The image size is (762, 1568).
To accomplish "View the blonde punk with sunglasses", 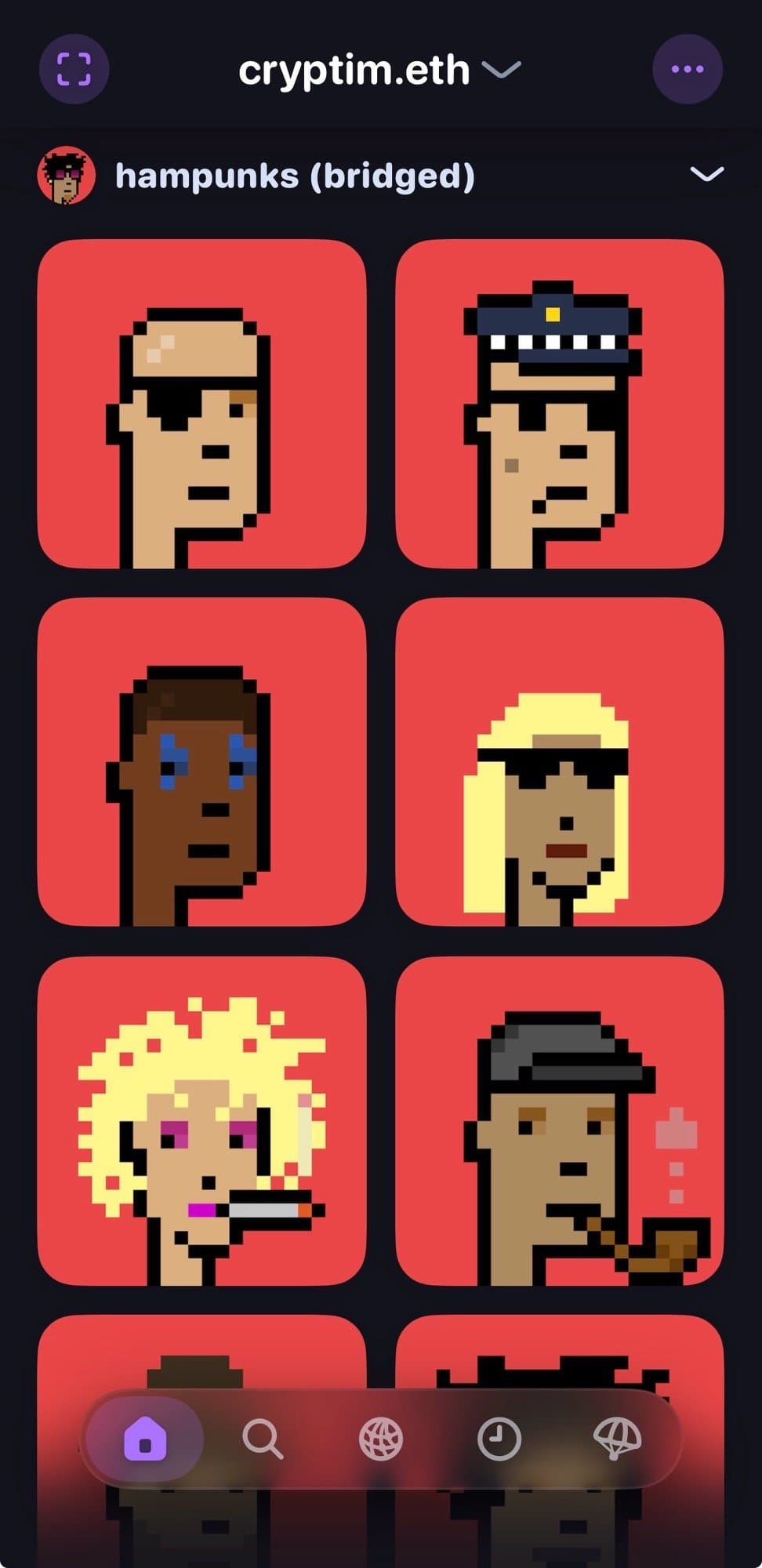I will coord(560,762).
